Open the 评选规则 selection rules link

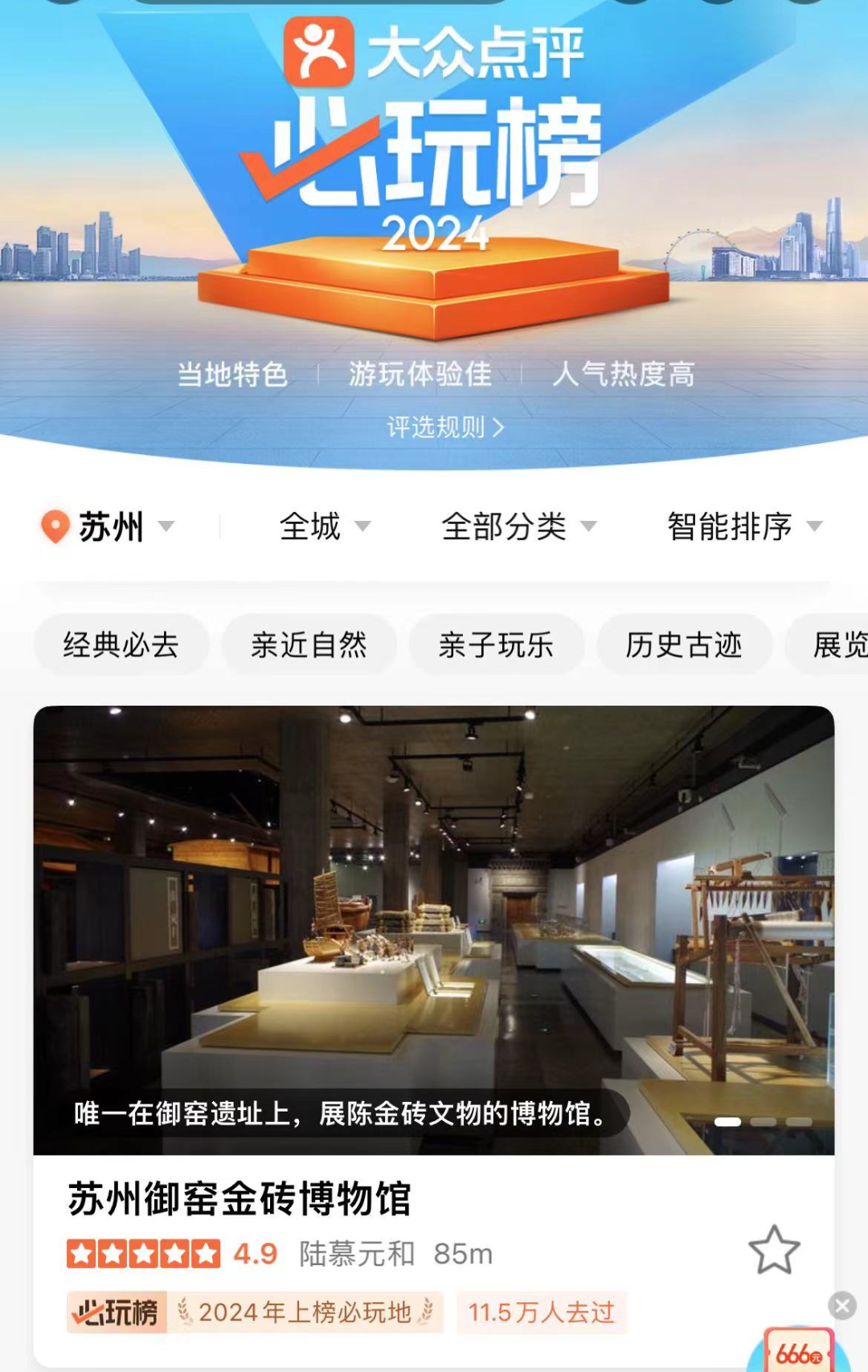click(x=444, y=427)
